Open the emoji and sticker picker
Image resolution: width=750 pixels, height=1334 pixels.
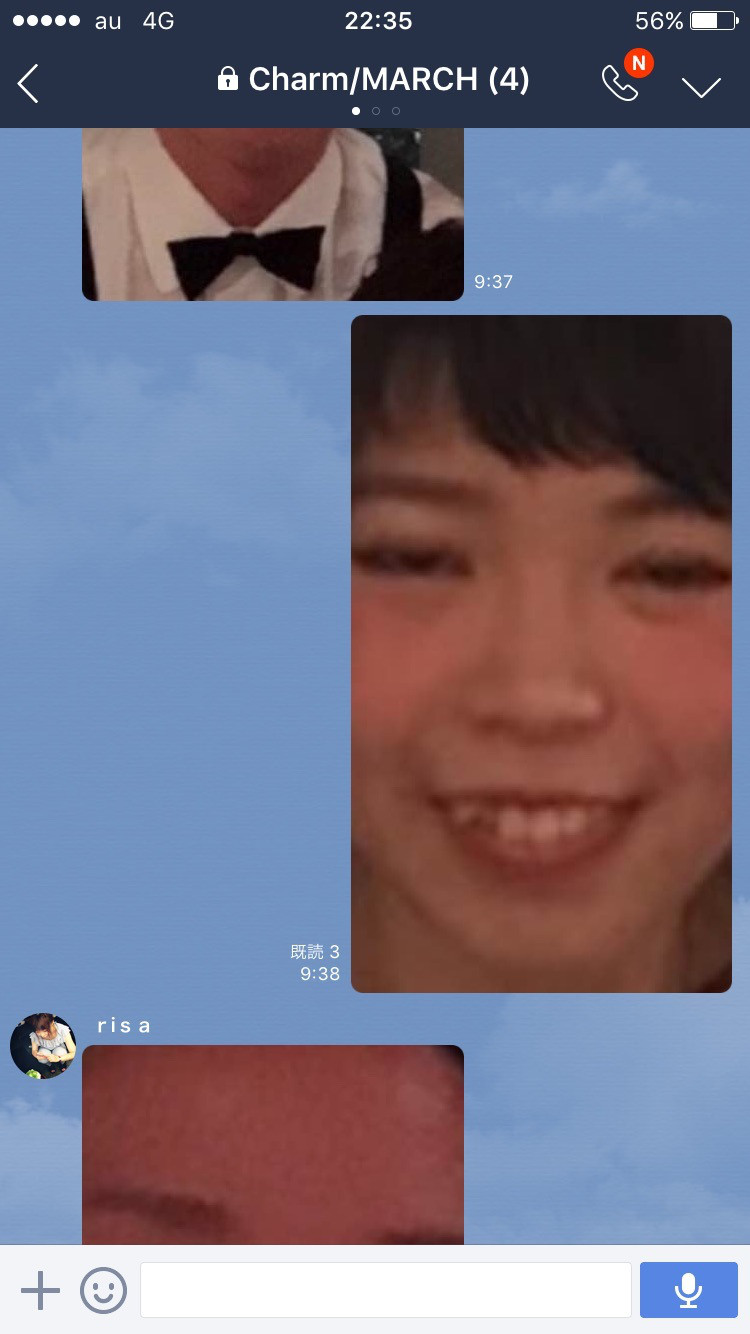103,1290
